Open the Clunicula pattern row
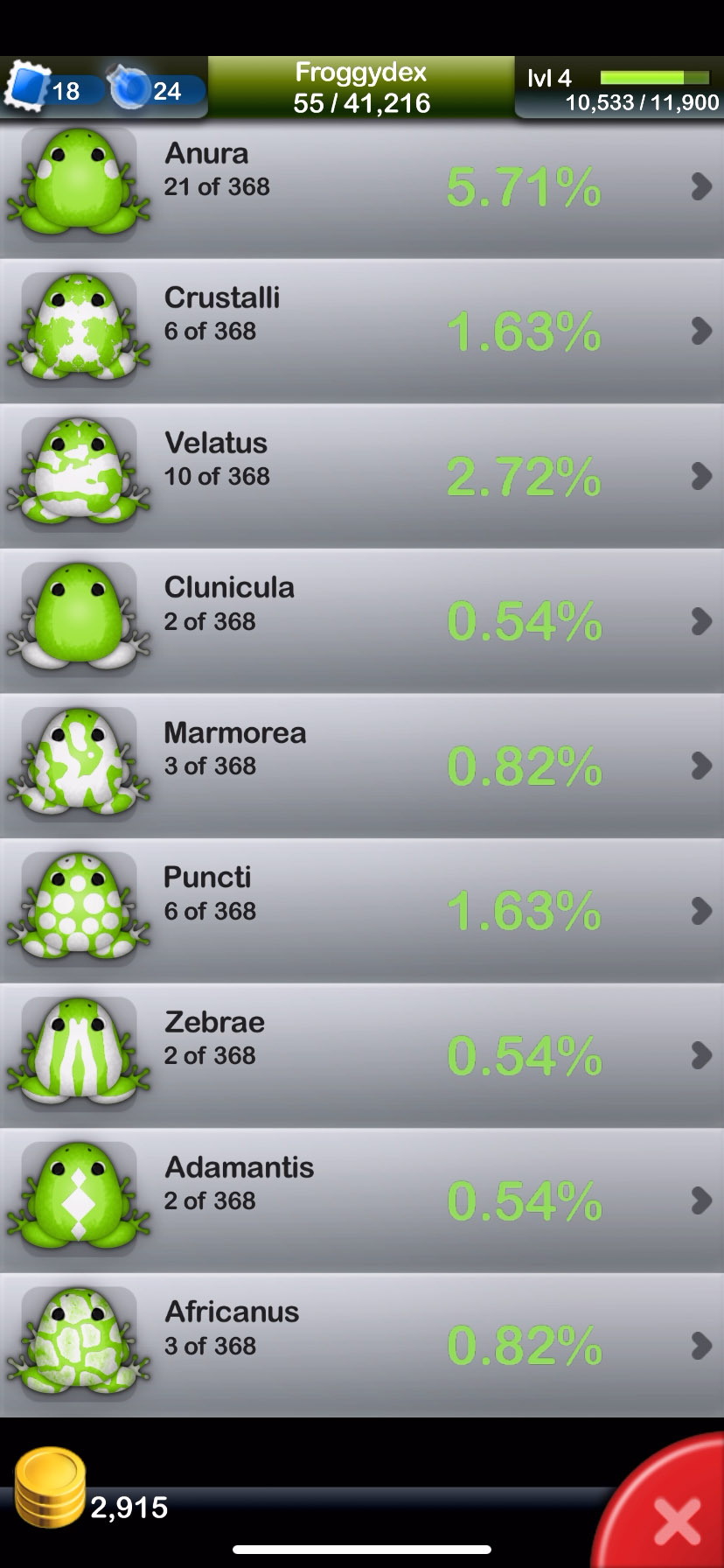724x1568 pixels. tap(362, 621)
